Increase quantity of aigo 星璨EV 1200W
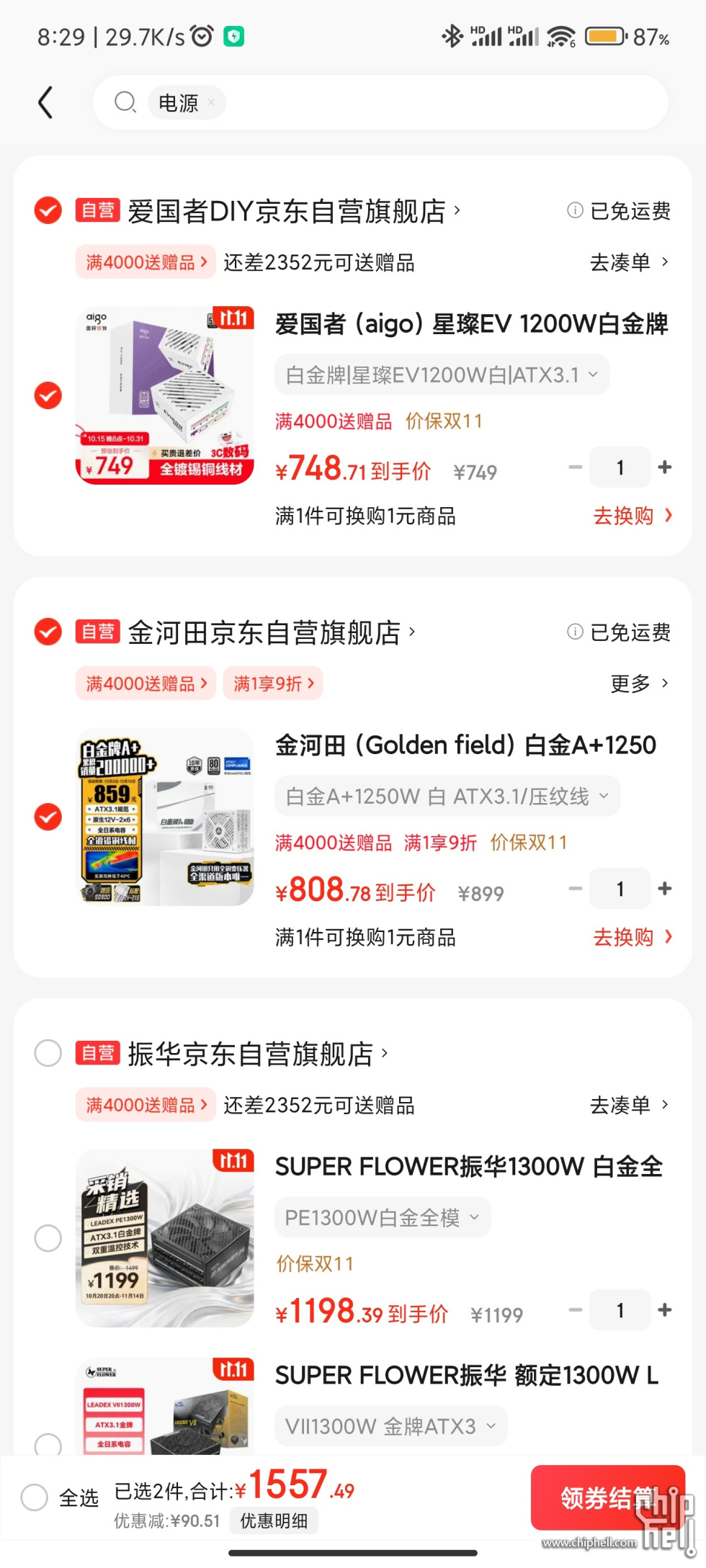 click(x=664, y=467)
